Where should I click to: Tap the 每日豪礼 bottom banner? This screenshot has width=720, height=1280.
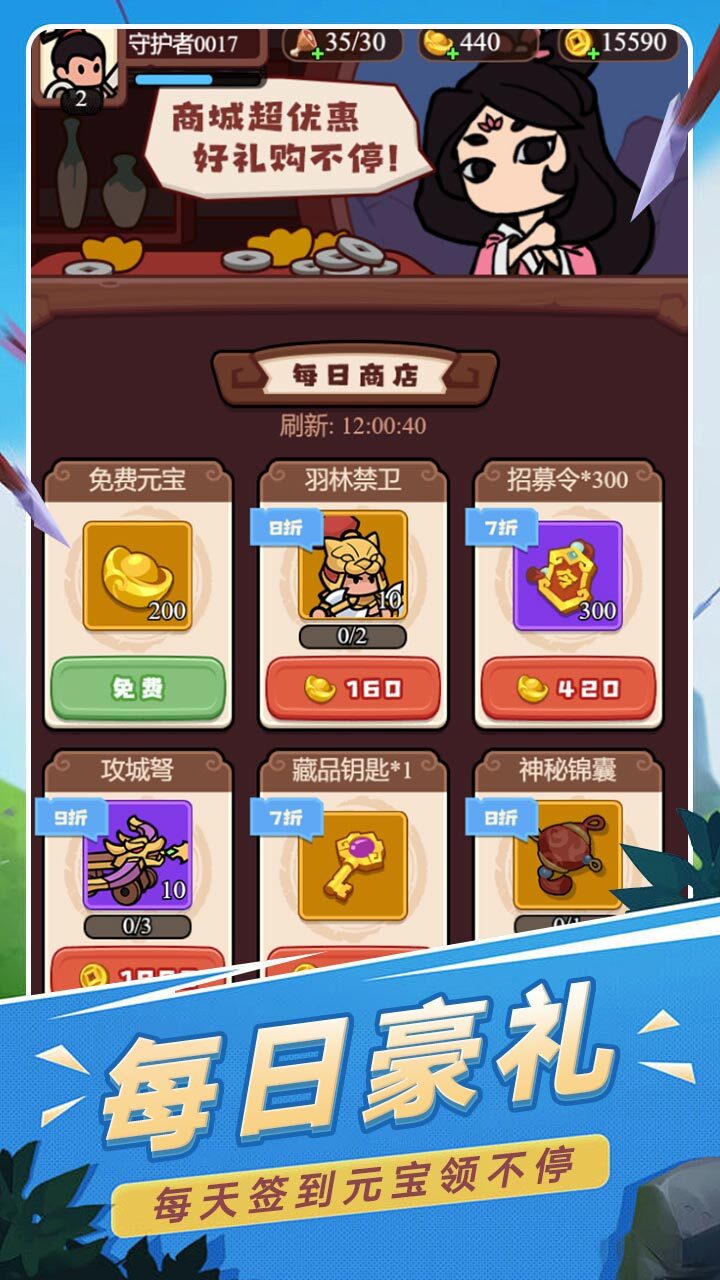pyautogui.click(x=360, y=1075)
